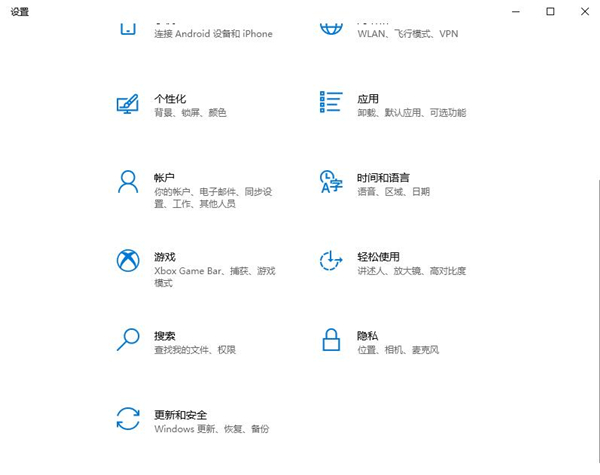Open the phone settings for Android and iPhone
This screenshot has height=475, width=600.
(x=212, y=32)
